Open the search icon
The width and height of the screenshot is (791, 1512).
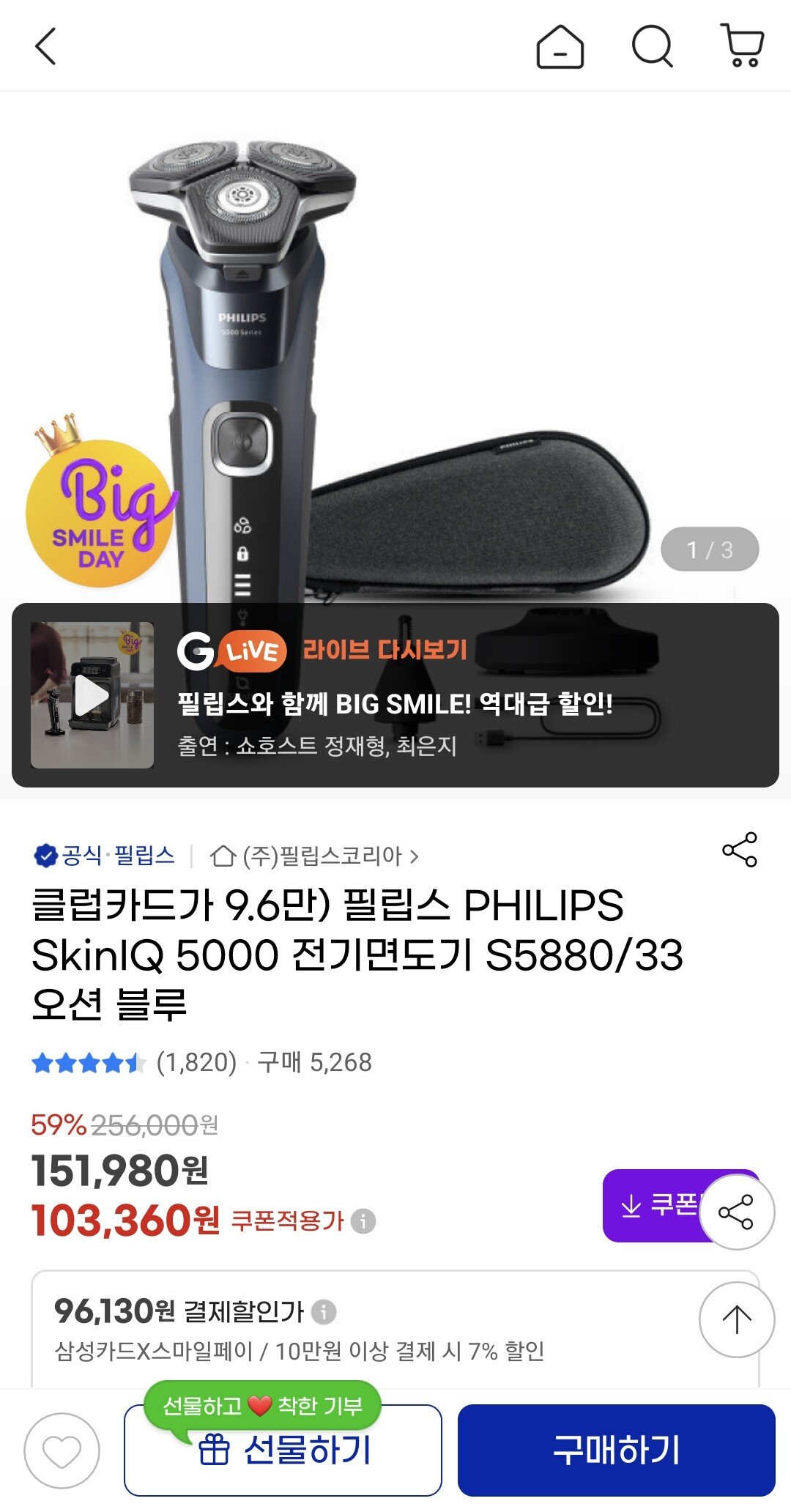[x=652, y=47]
